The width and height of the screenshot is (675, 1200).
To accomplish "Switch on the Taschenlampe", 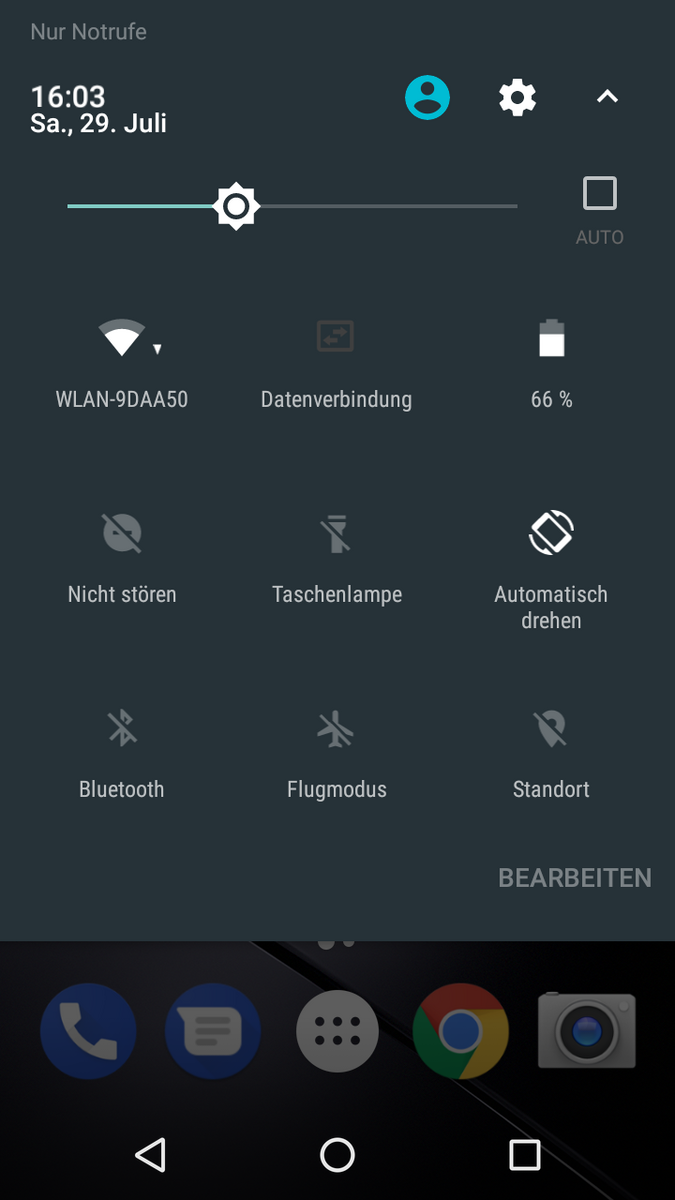I will [x=337, y=533].
